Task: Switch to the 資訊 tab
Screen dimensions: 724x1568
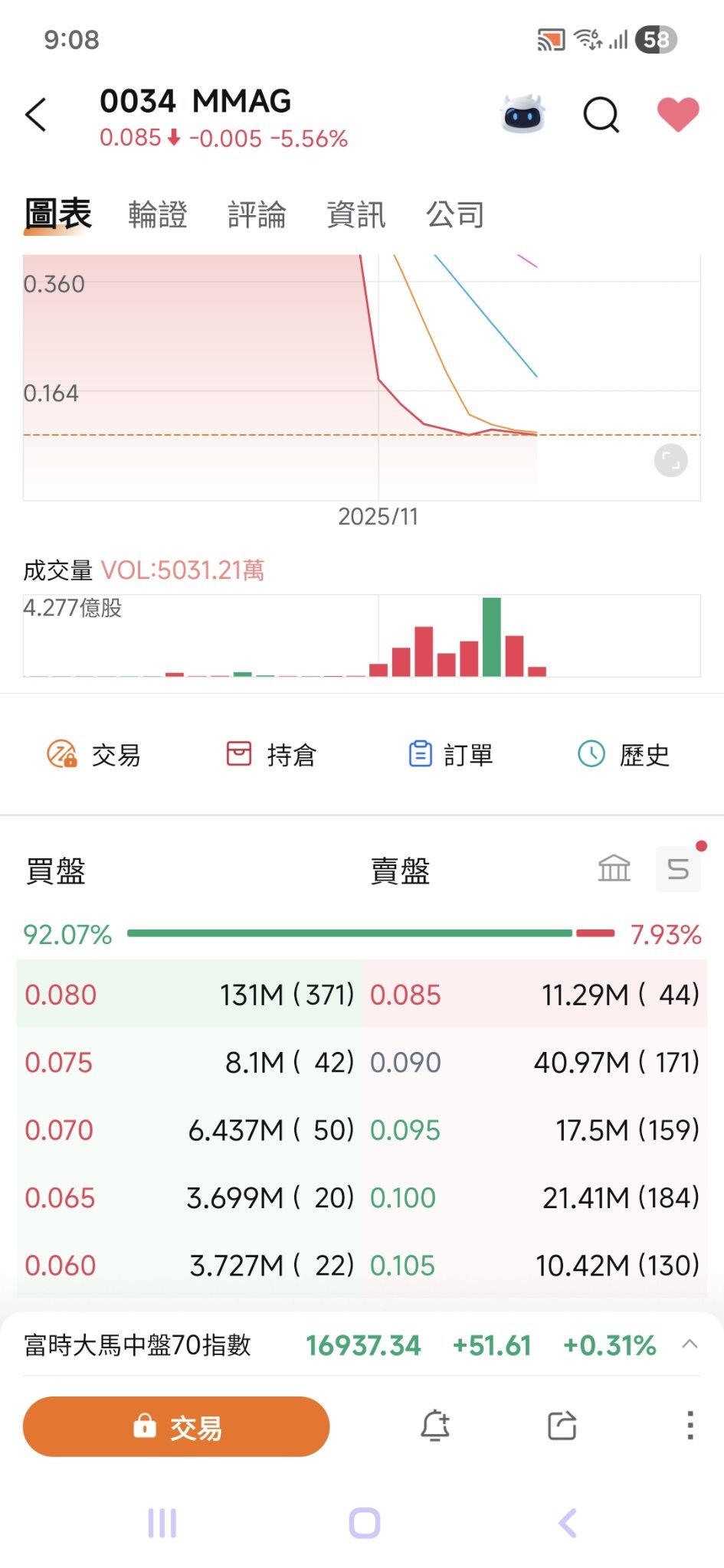Action: click(355, 214)
